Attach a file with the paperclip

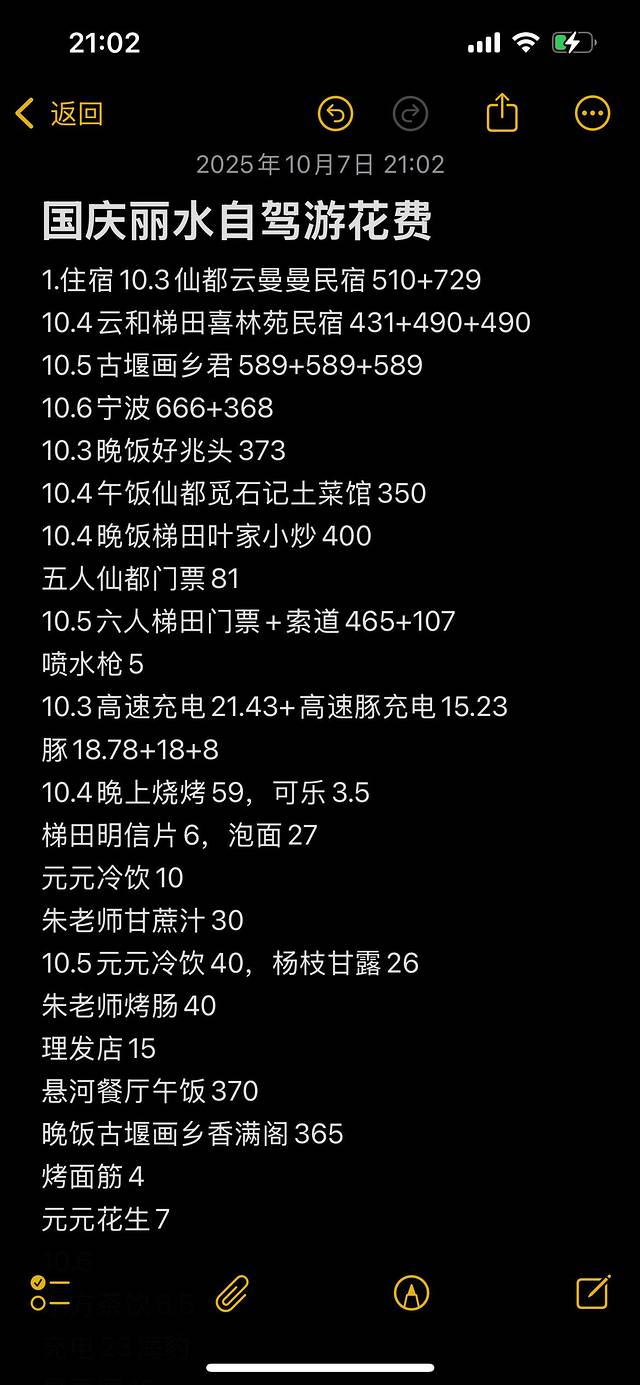pyautogui.click(x=232, y=1292)
